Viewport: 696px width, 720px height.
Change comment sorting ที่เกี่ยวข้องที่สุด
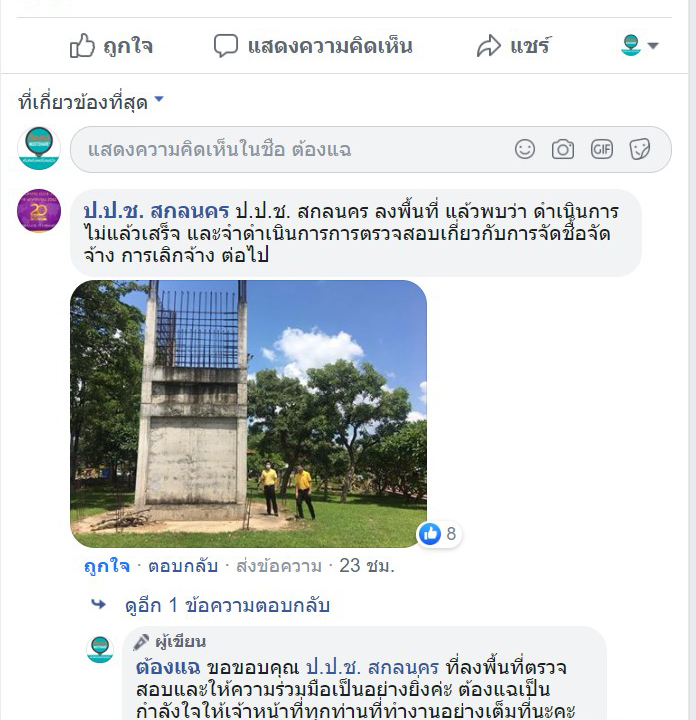pos(91,102)
